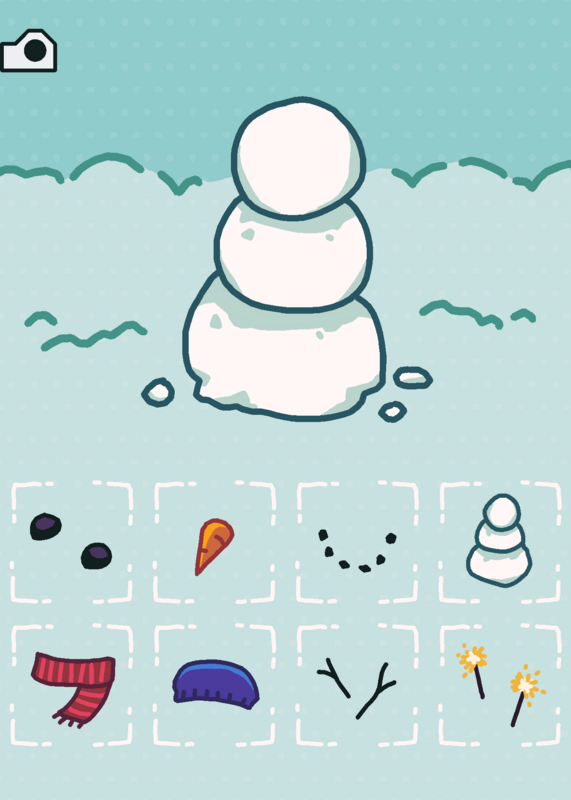Image resolution: width=571 pixels, height=800 pixels.
Task: Select the sparklers accessory
Action: [x=500, y=685]
